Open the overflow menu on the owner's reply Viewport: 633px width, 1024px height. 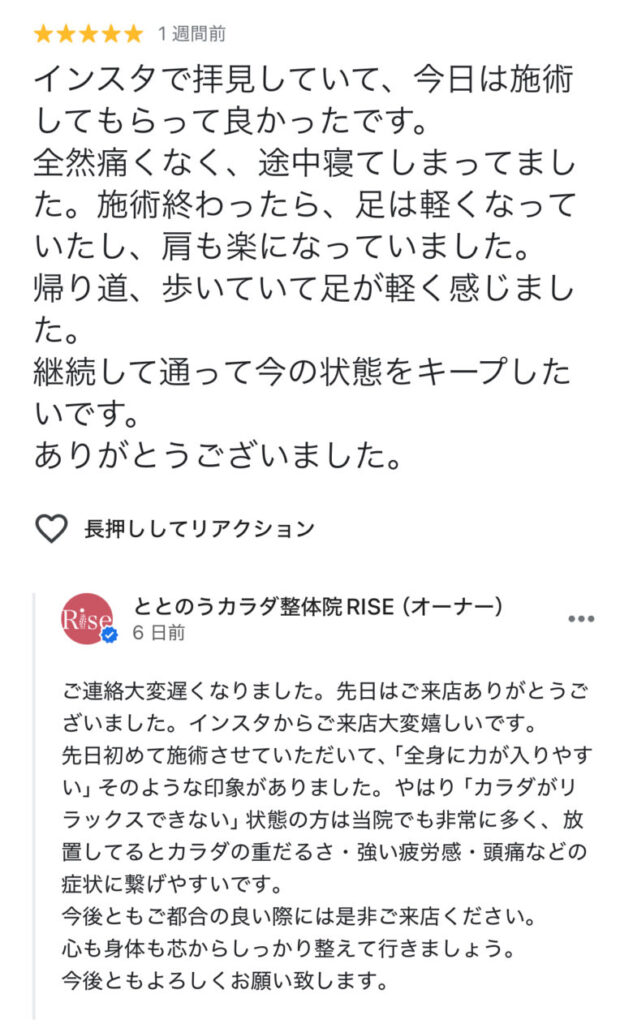pos(581,619)
